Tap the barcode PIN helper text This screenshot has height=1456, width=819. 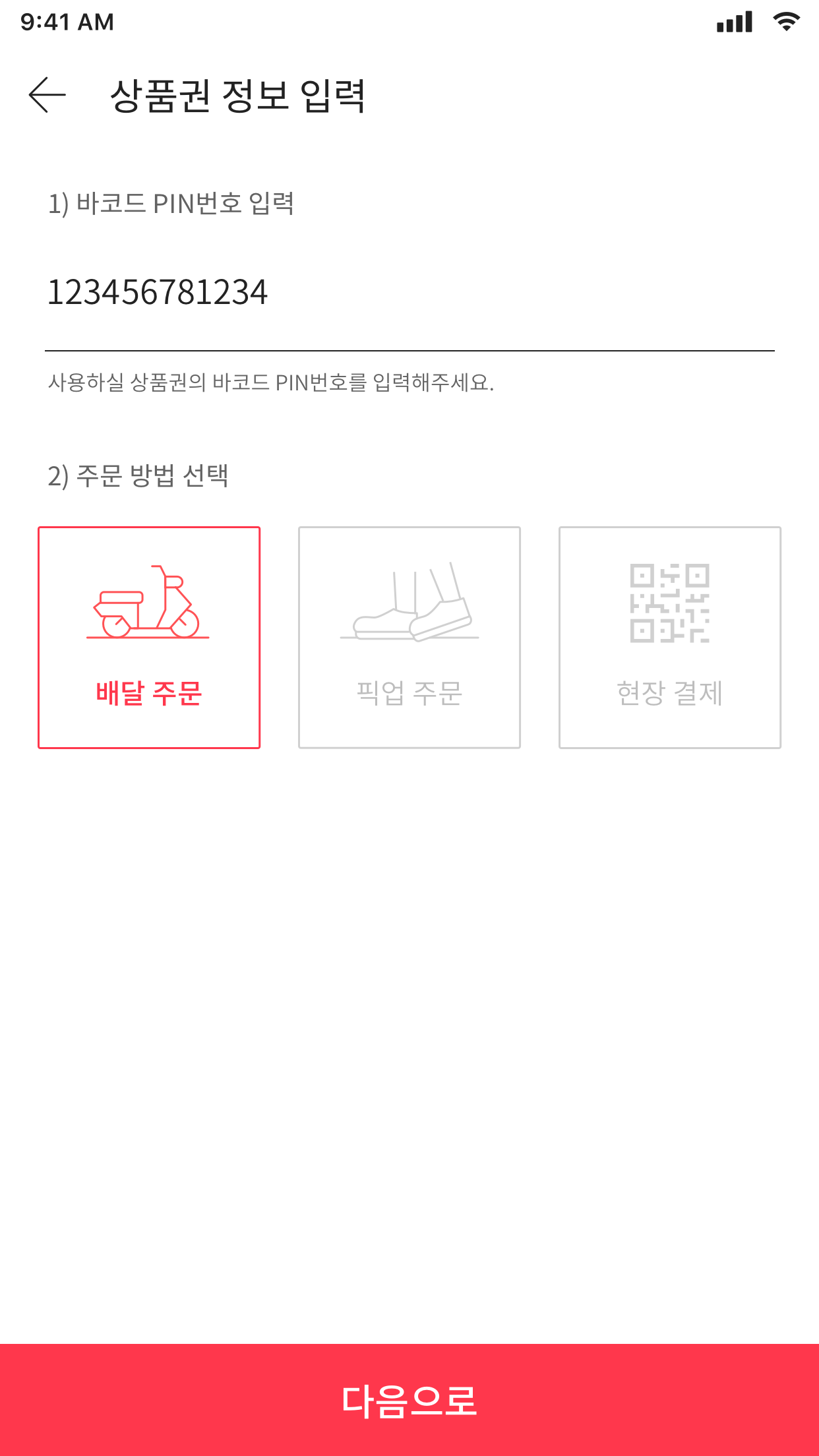coord(270,384)
